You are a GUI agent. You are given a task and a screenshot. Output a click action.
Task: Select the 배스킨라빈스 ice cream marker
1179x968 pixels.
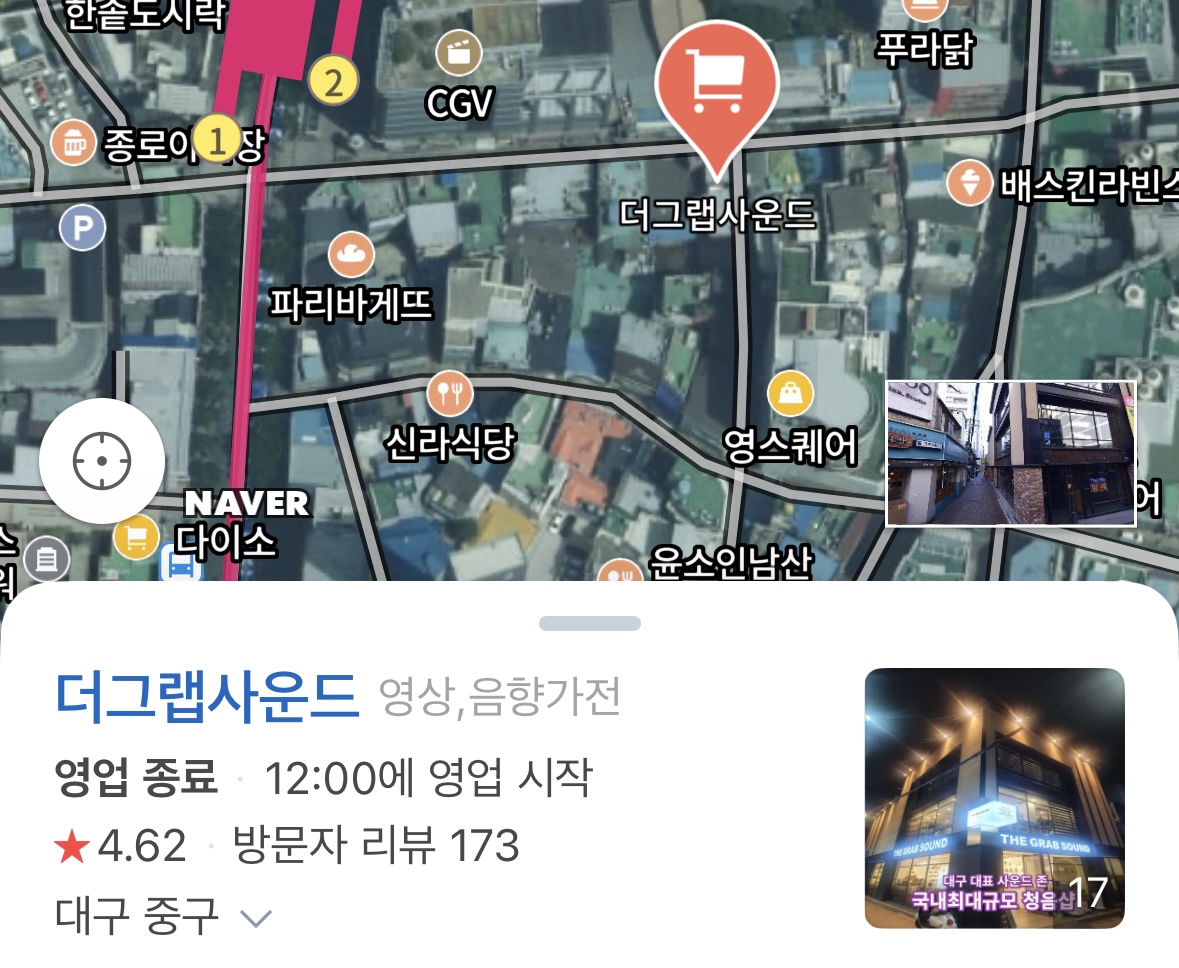(x=968, y=183)
